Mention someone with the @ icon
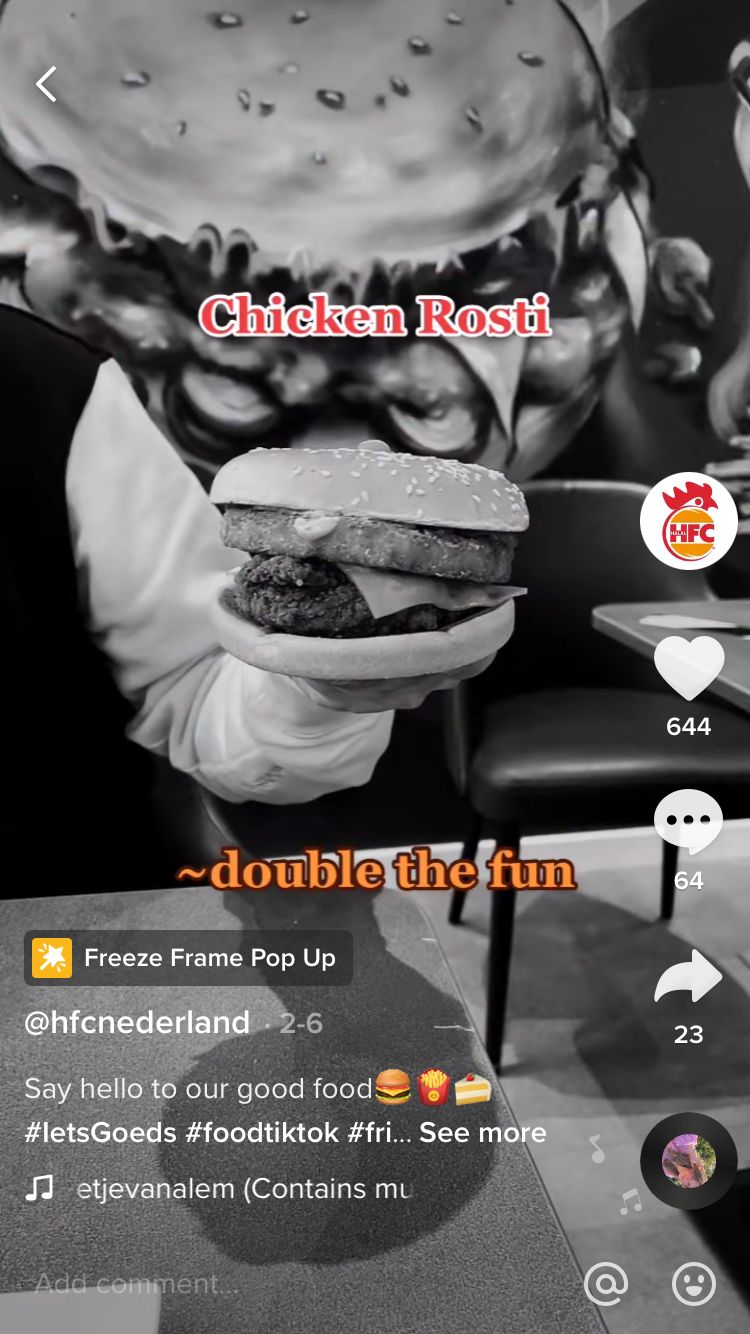 tap(606, 1284)
